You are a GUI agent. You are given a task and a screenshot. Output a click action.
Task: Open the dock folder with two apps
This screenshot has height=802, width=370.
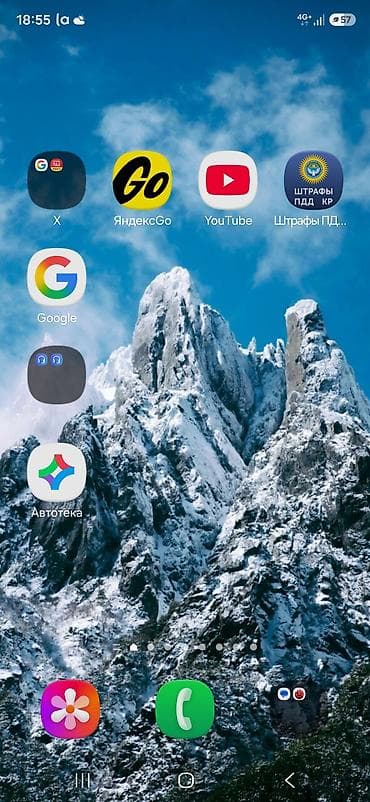click(x=299, y=709)
